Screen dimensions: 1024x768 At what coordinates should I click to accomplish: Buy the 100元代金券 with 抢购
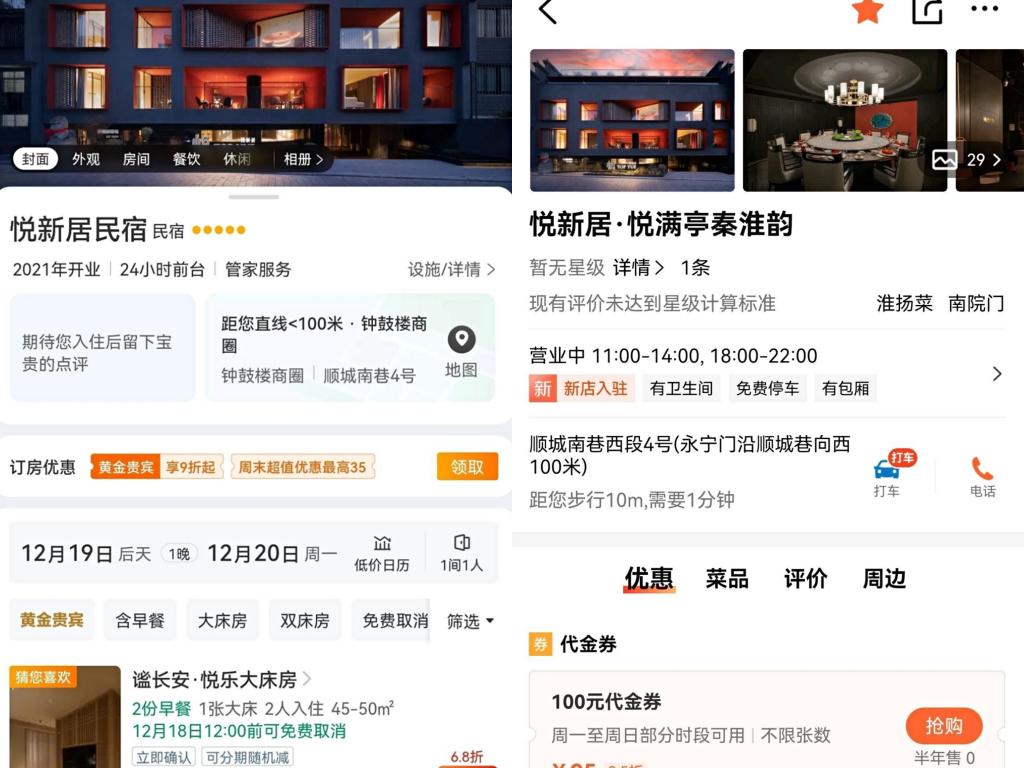click(x=943, y=726)
